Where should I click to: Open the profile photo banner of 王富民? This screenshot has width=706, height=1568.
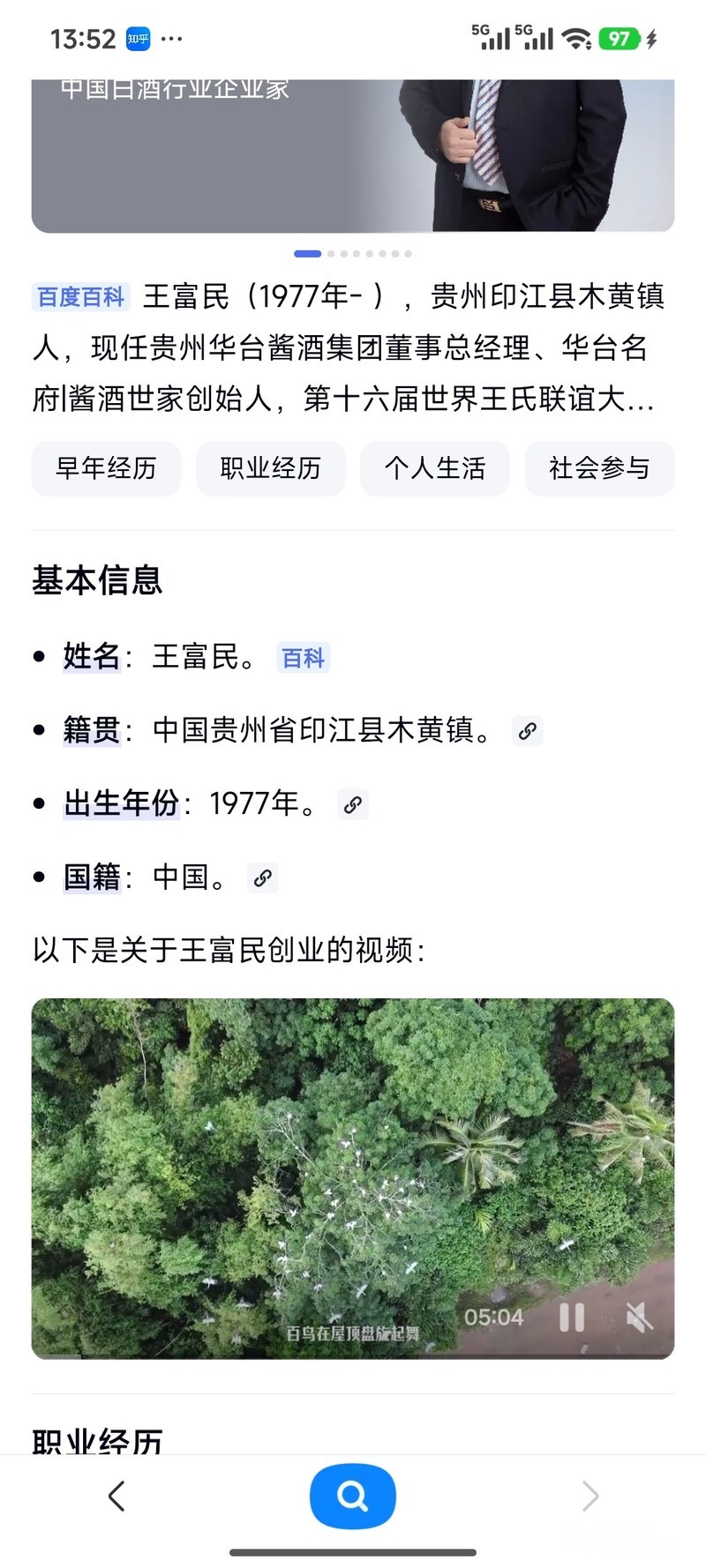point(353,155)
